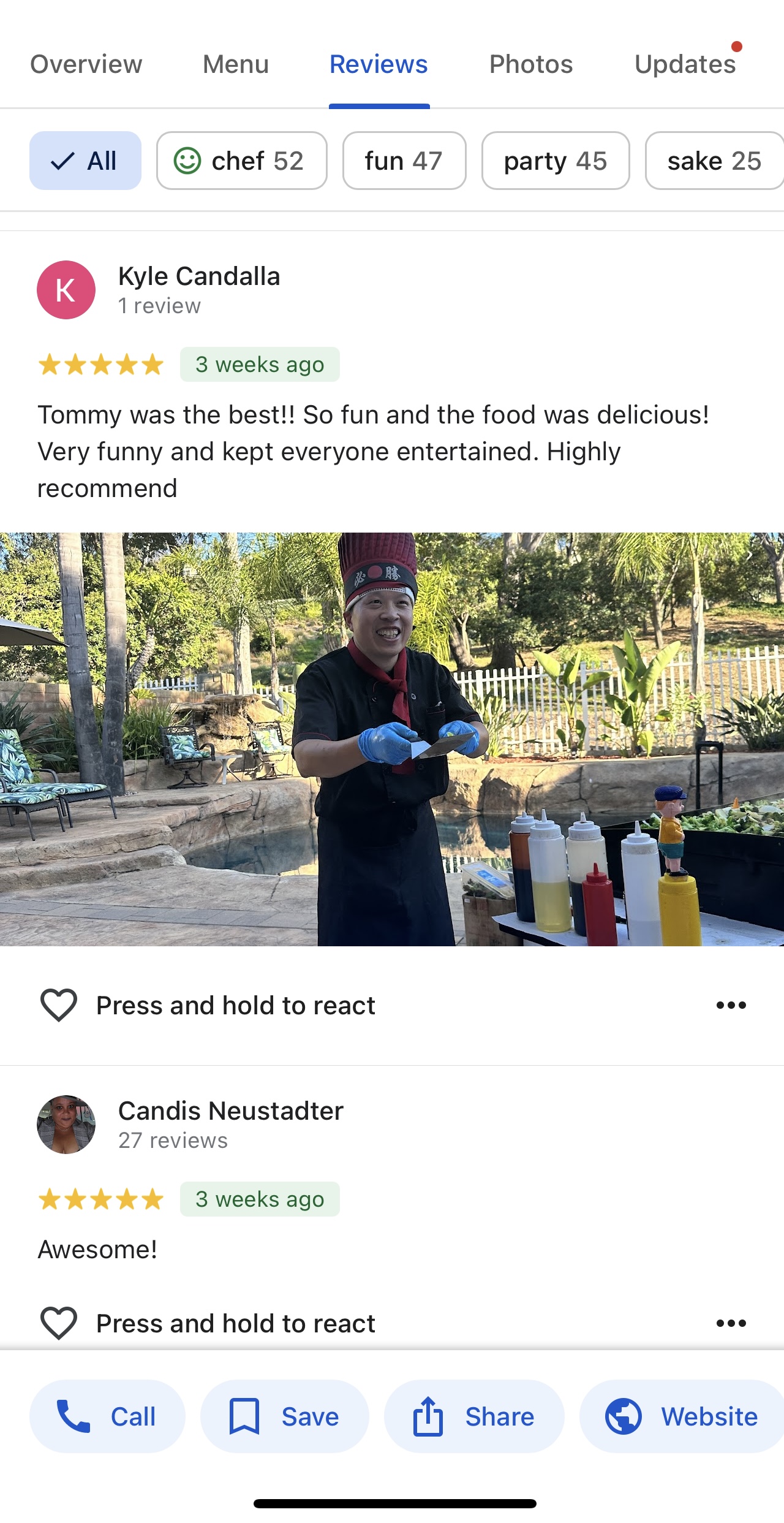Open the Menu tab
Image resolution: width=784 pixels, height=1523 pixels.
coord(236,64)
